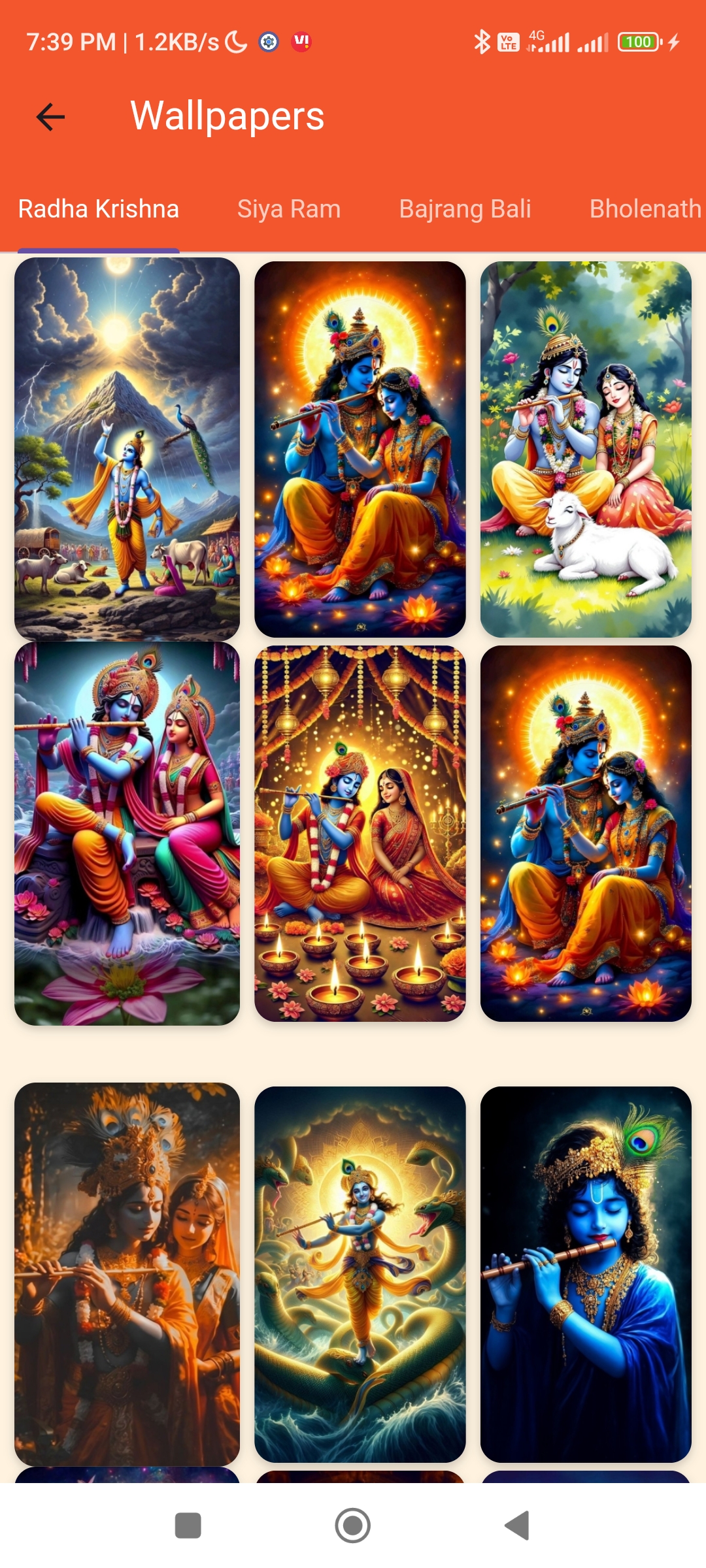
Task: Open the blue Krishna flute close-up wallpaper
Action: point(586,1274)
